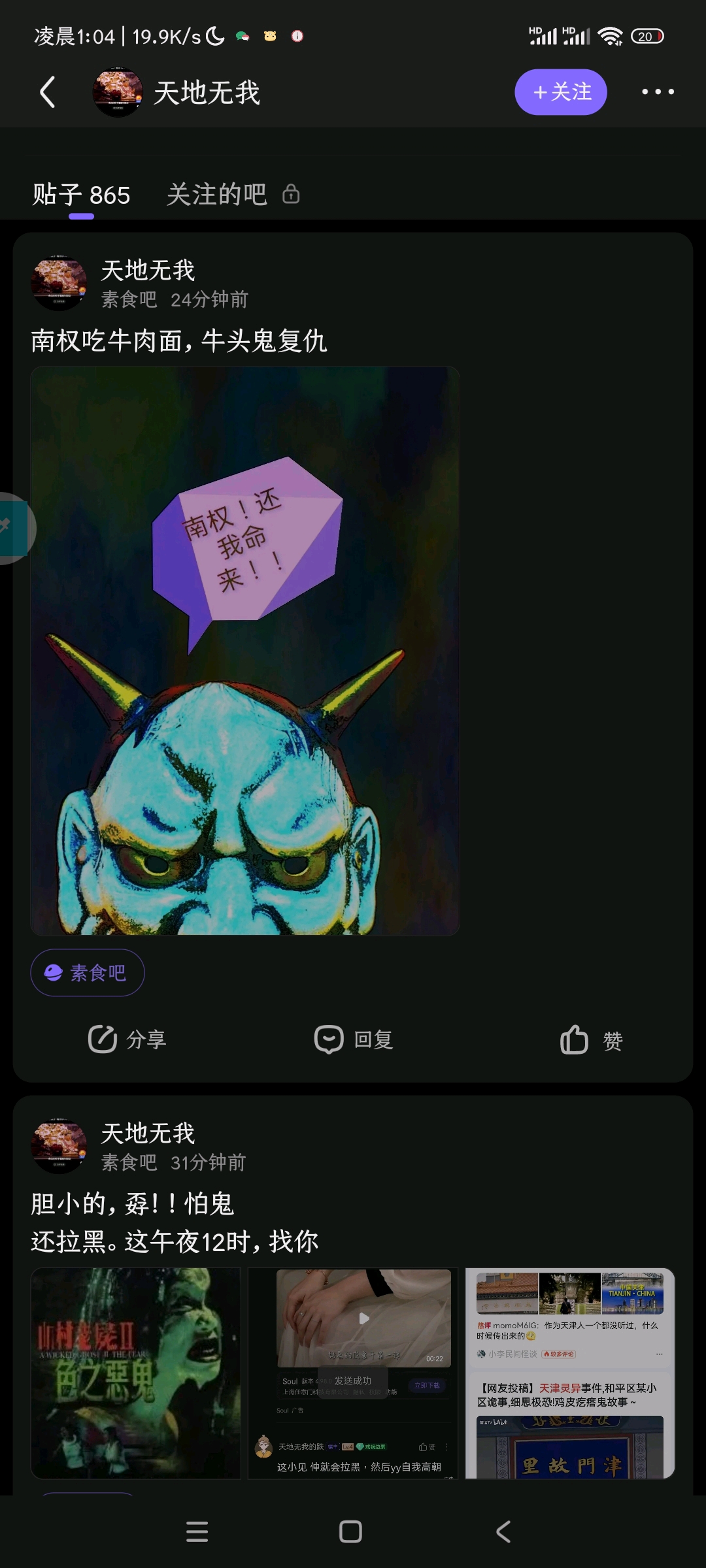The image size is (706, 1568).
Task: Open the post 南权吃牛肉面,牛头鬼复仇
Action: [178, 340]
